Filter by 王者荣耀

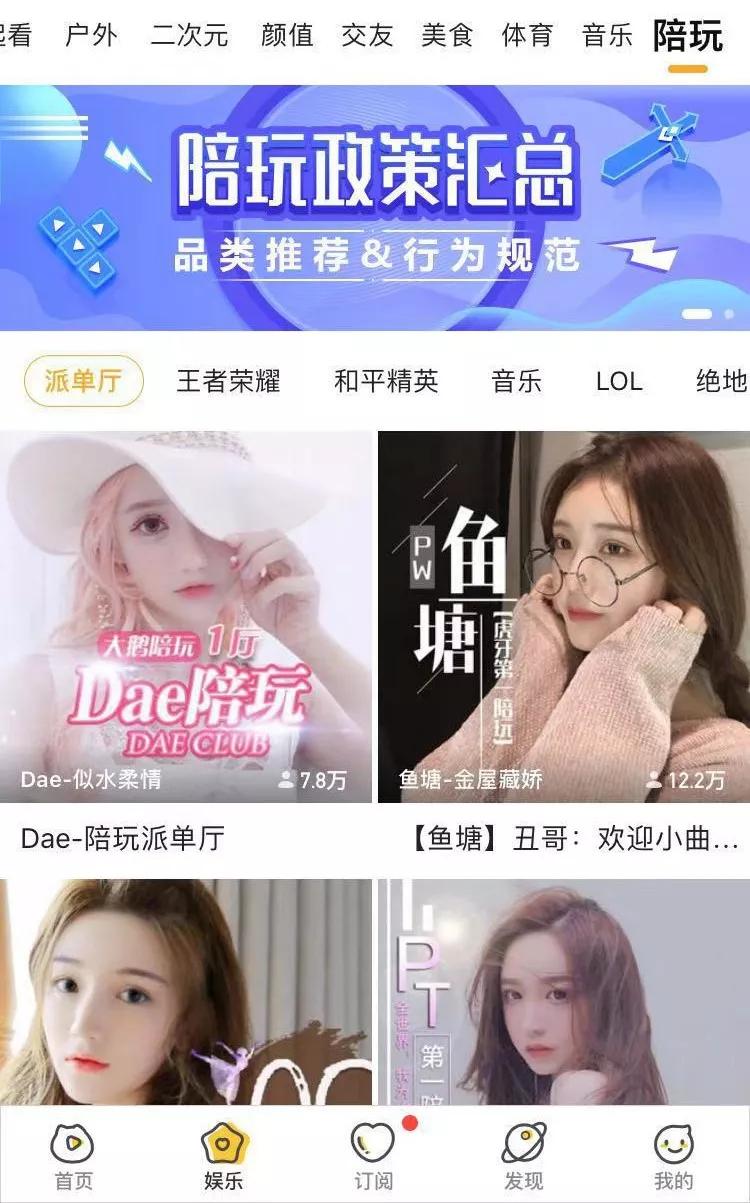[x=228, y=381]
